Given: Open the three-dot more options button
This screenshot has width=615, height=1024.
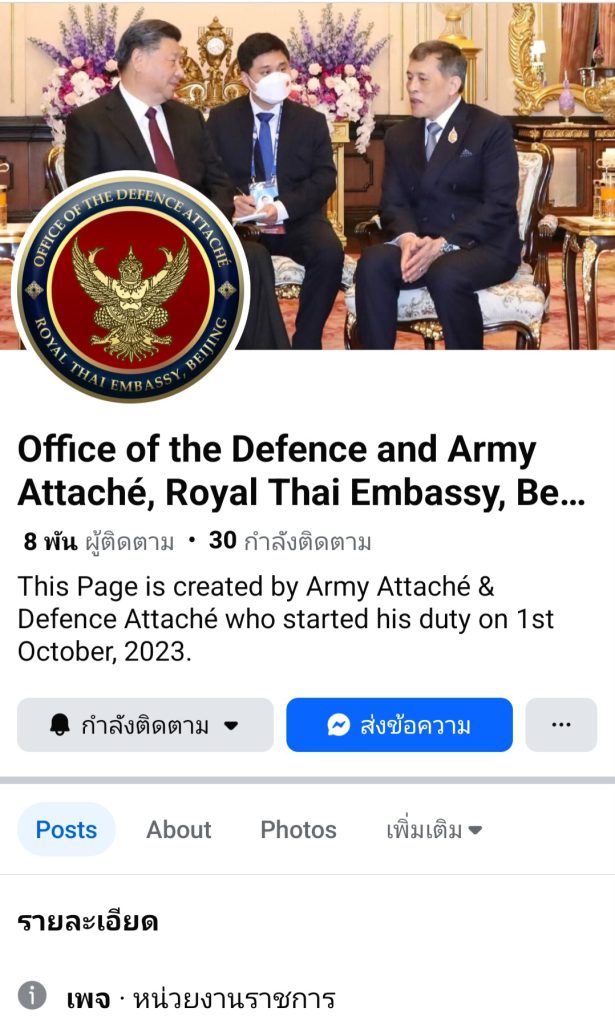Looking at the screenshot, I should click(561, 725).
